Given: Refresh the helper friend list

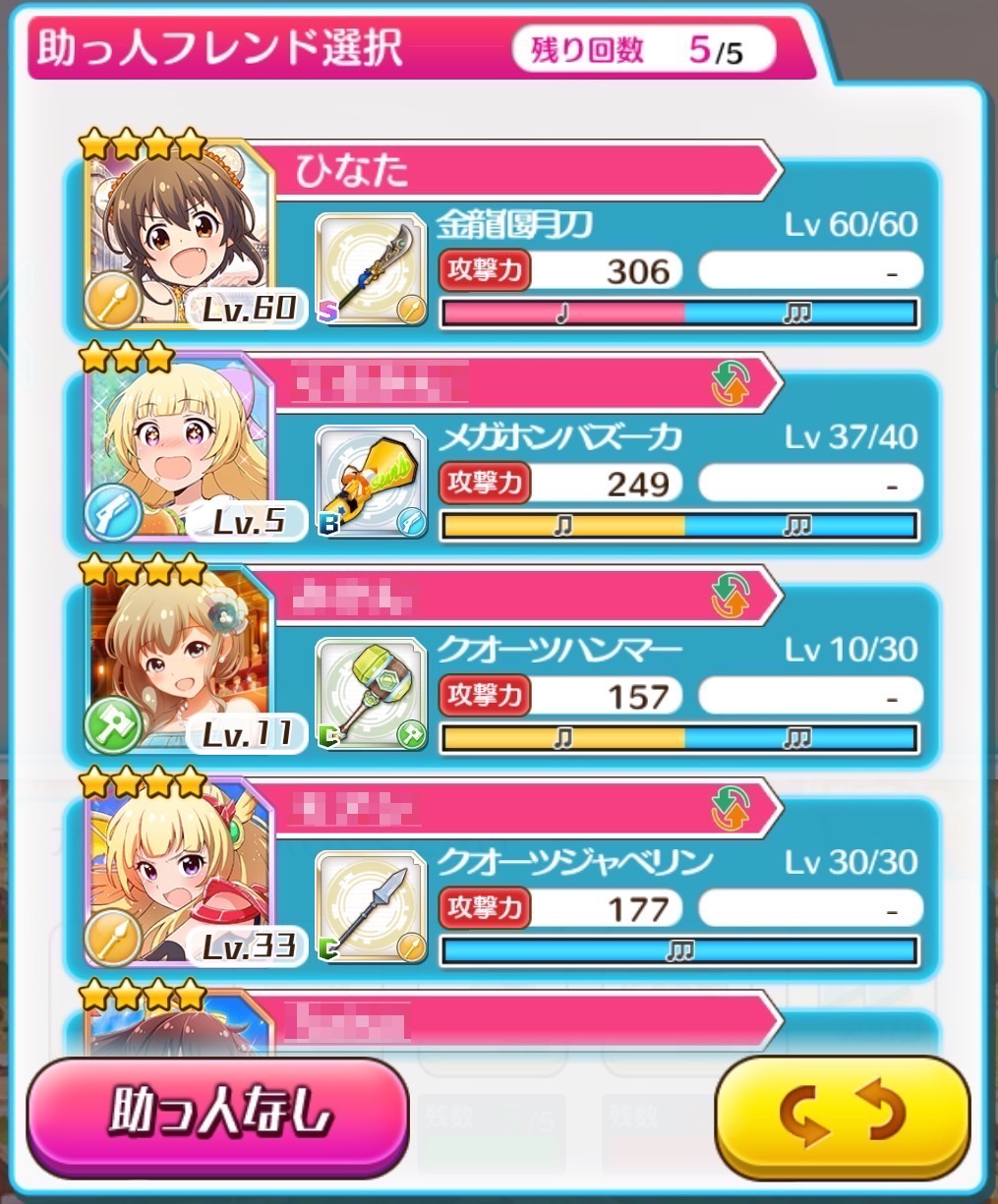Looking at the screenshot, I should pos(842,1116).
